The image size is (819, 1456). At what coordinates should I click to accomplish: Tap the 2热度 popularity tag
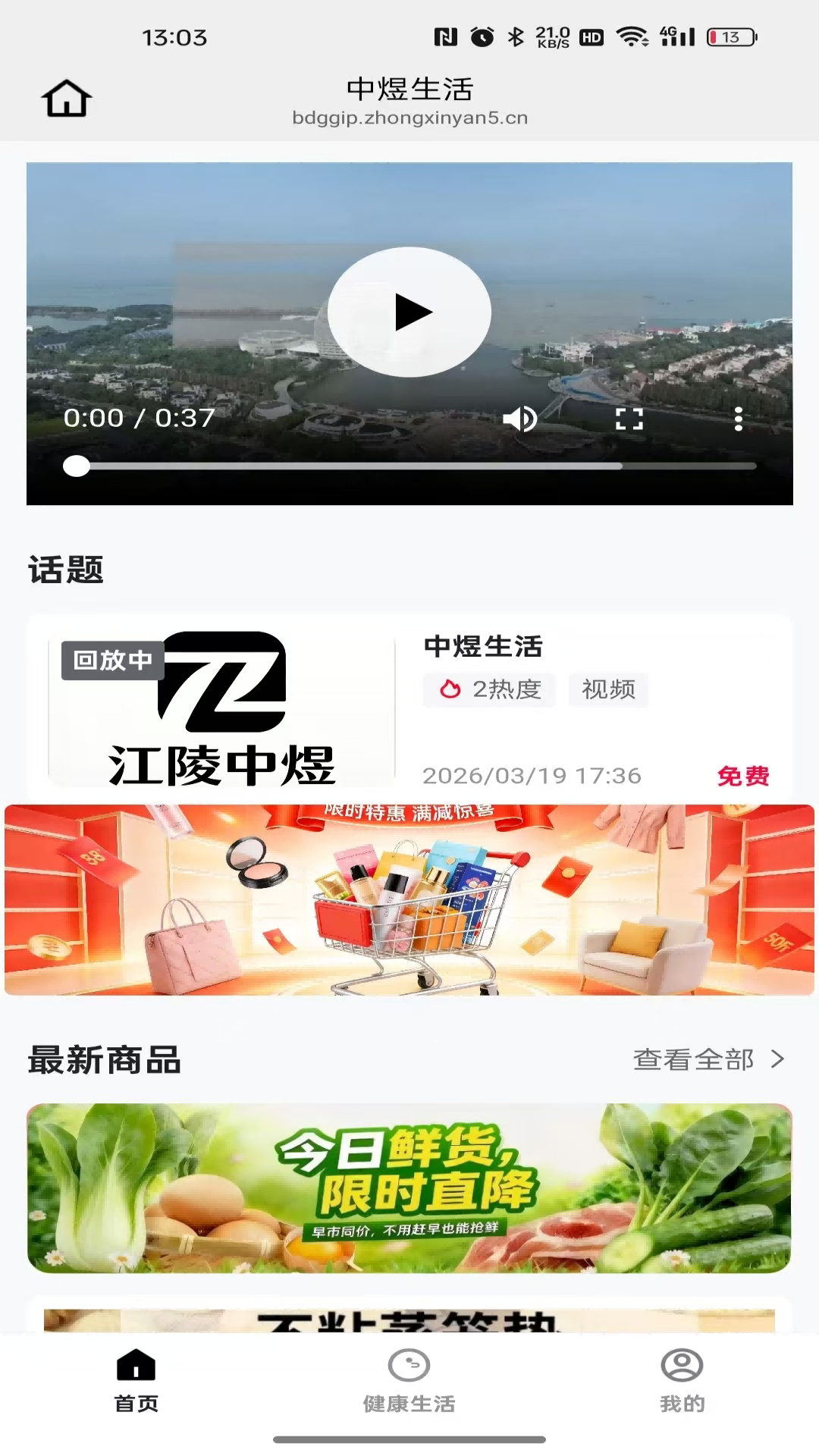(x=489, y=690)
